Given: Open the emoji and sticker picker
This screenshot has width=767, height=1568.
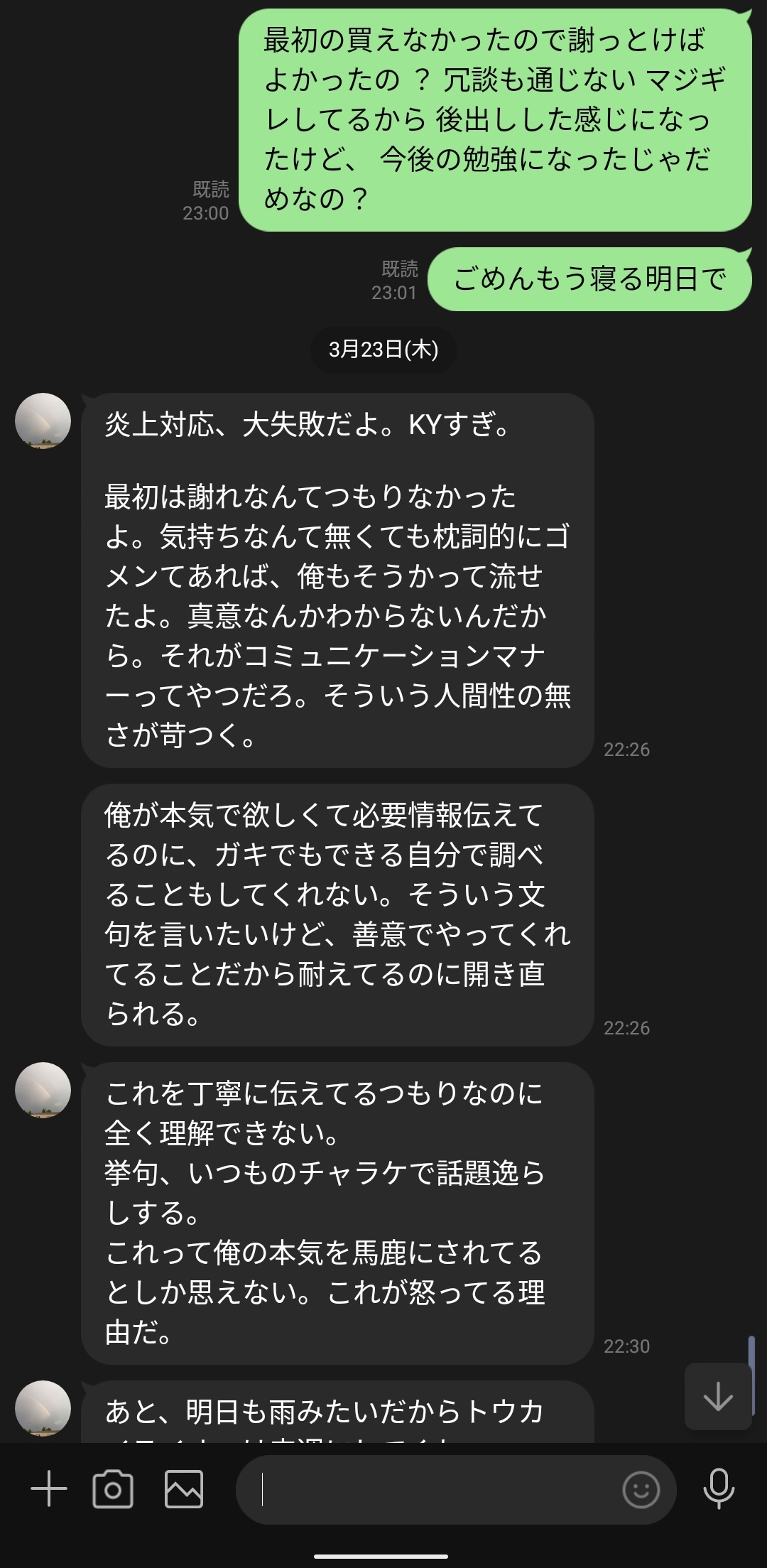Looking at the screenshot, I should (641, 1489).
